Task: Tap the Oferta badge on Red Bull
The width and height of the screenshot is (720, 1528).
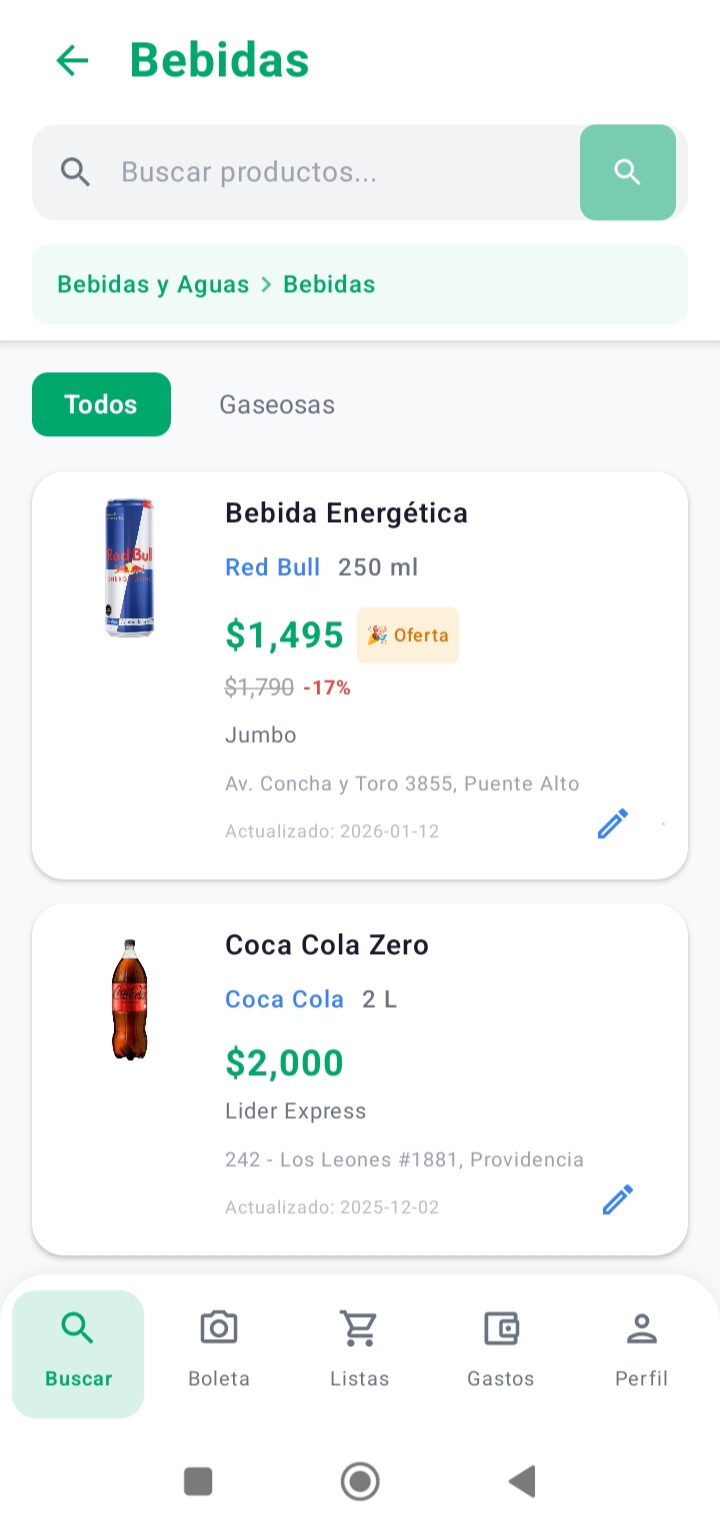Action: pos(407,635)
